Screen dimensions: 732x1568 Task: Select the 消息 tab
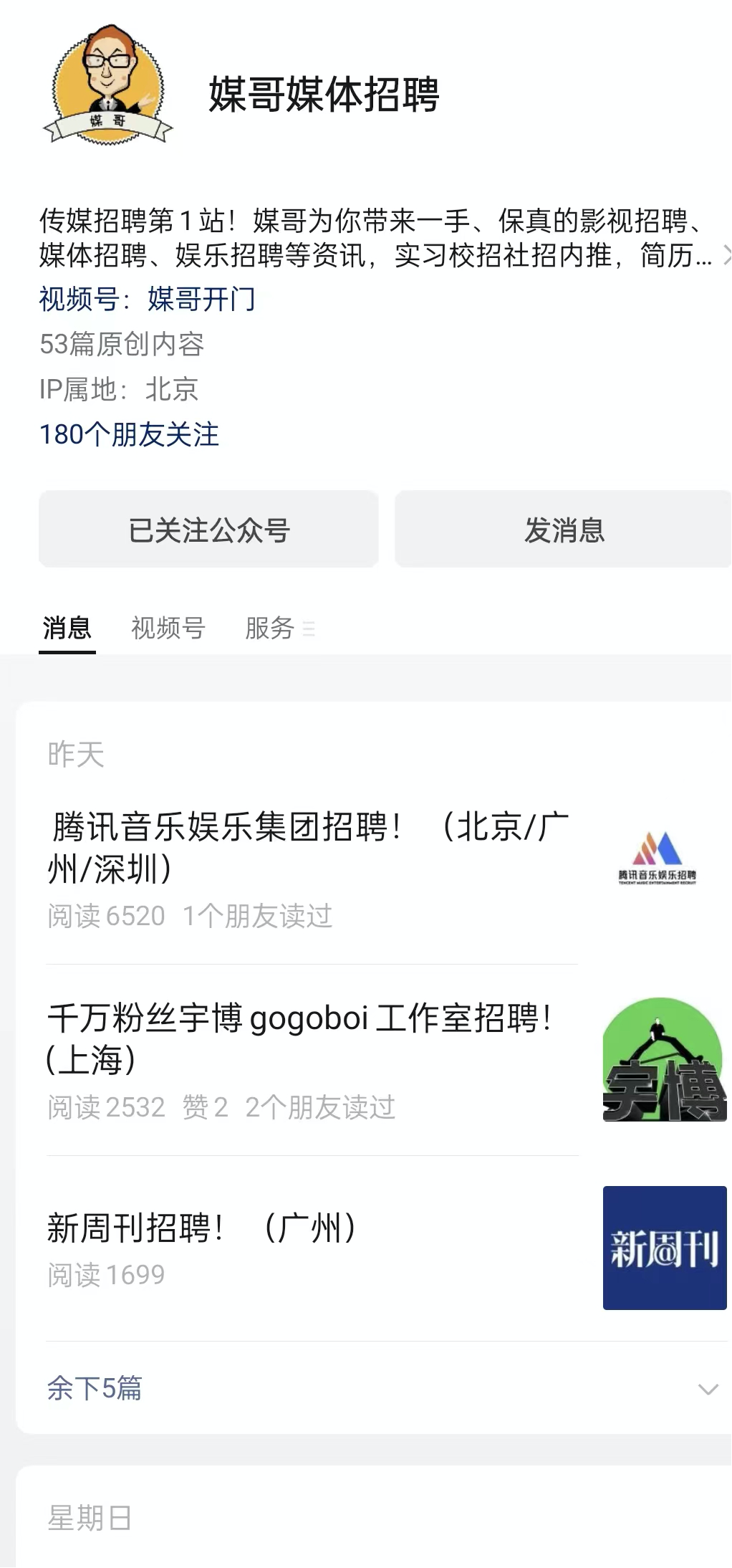[67, 626]
